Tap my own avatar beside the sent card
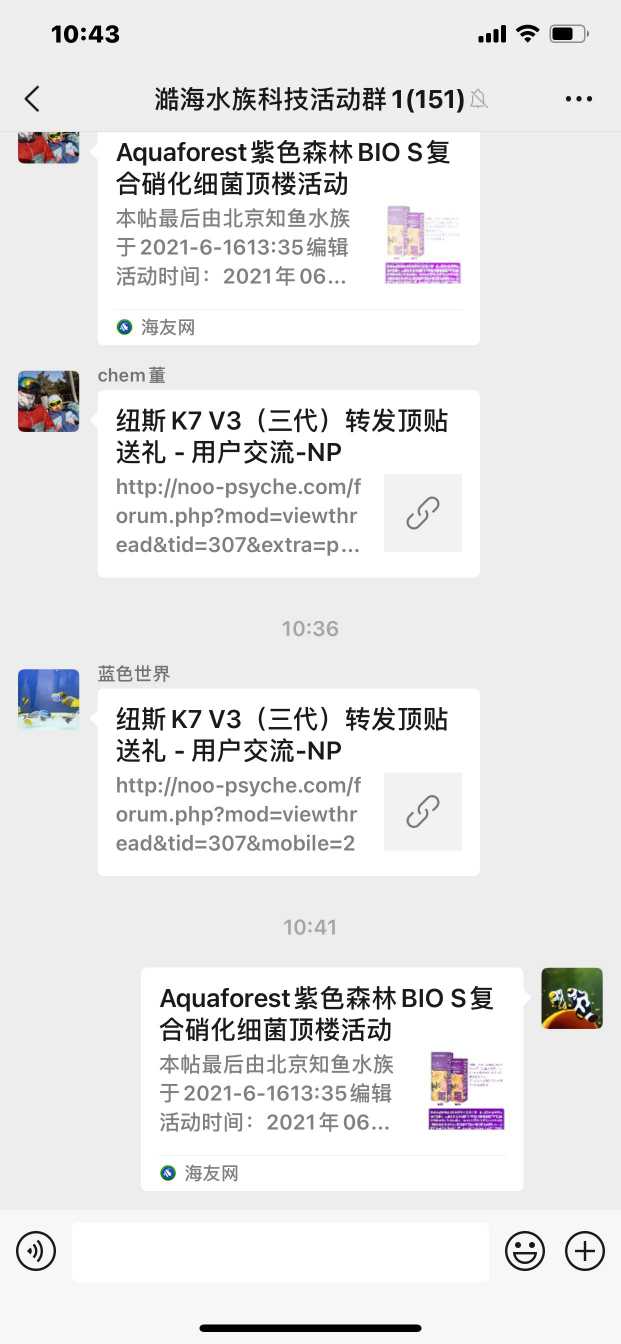This screenshot has width=621, height=1344. click(x=572, y=998)
